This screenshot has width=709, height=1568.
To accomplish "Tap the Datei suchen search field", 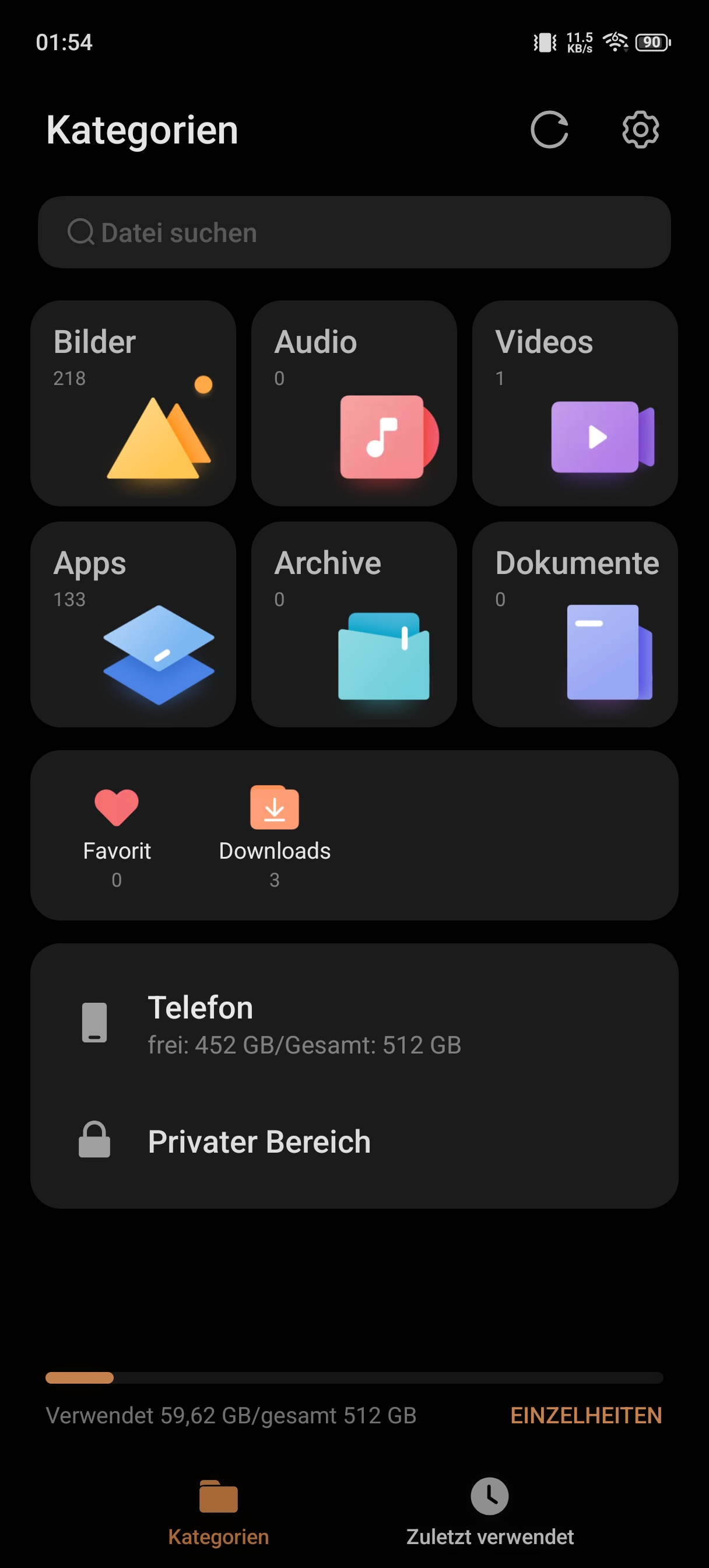I will tap(354, 233).
